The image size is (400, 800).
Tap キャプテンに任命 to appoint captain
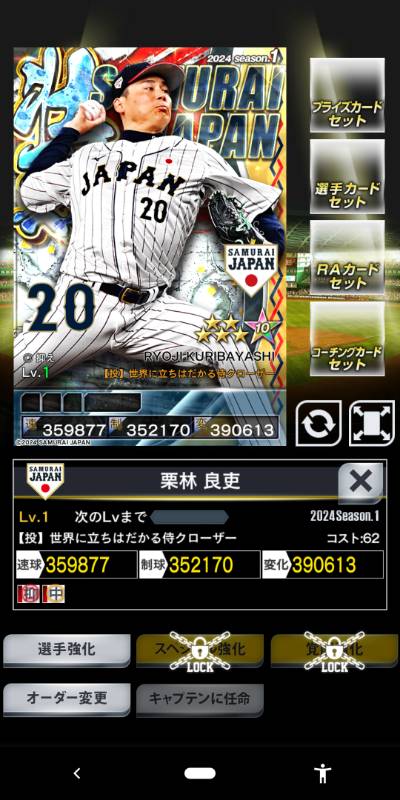pyautogui.click(x=199, y=700)
